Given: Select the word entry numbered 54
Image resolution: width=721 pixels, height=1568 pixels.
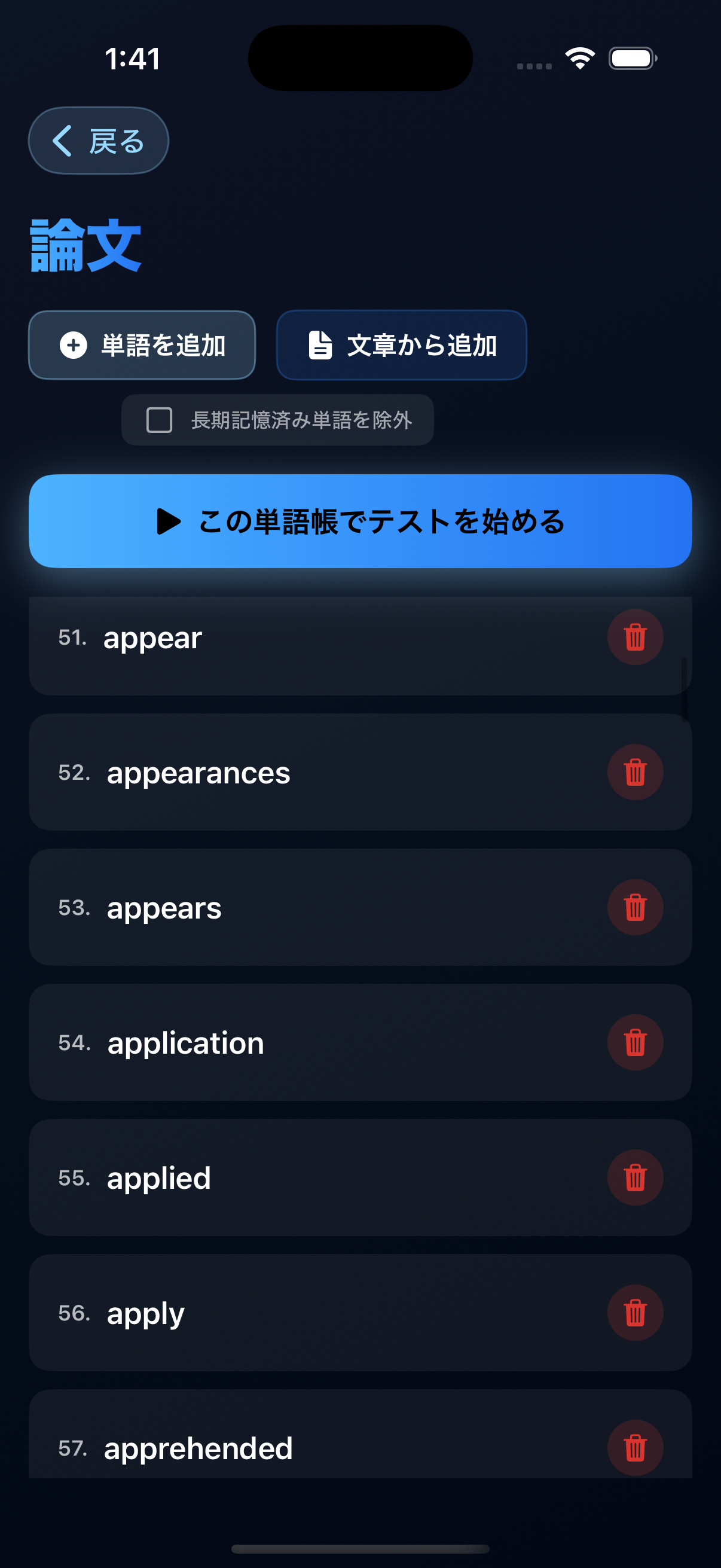Looking at the screenshot, I should click(304, 1042).
